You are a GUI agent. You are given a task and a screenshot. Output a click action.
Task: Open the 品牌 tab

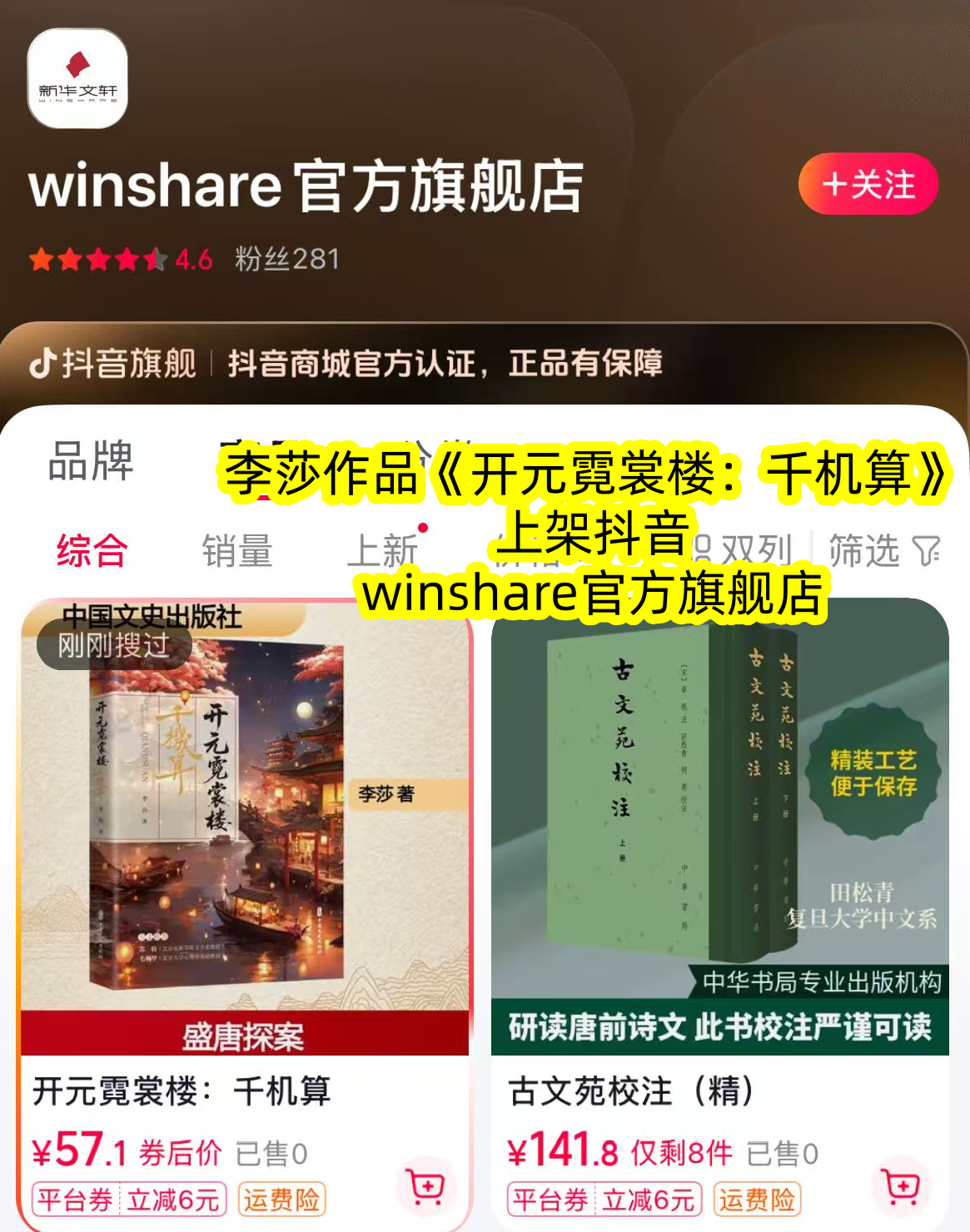click(90, 460)
